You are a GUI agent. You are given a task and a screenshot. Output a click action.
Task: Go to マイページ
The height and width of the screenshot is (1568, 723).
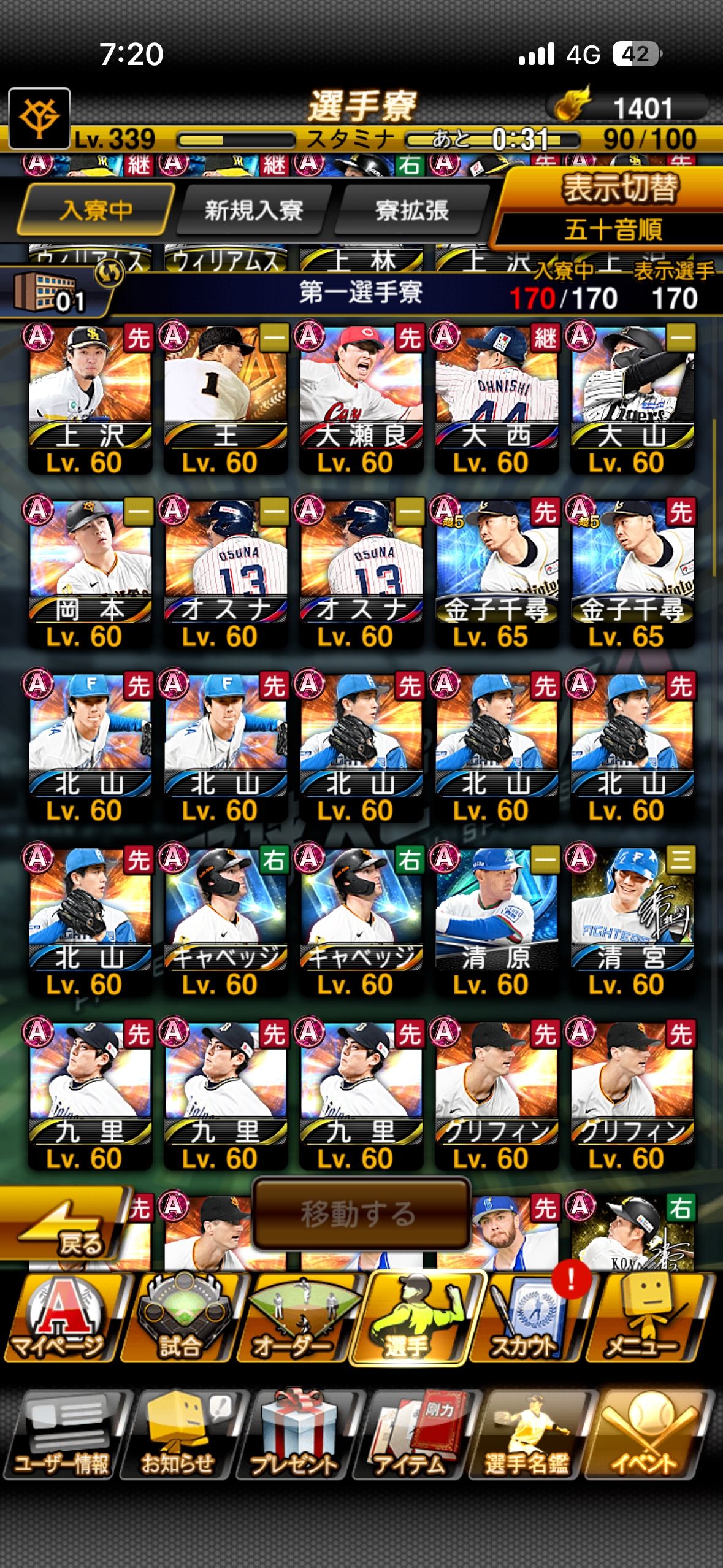61,1318
